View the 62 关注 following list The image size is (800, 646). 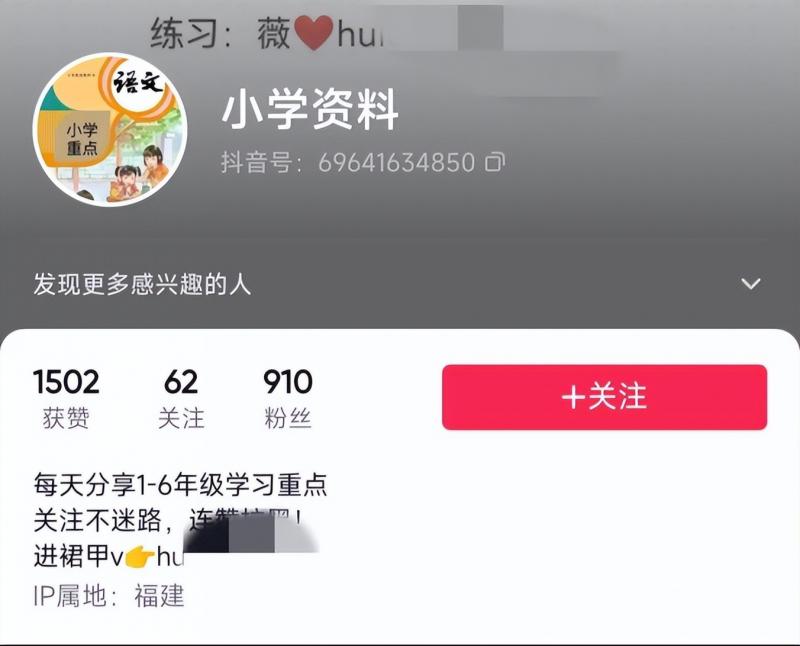[x=181, y=398]
